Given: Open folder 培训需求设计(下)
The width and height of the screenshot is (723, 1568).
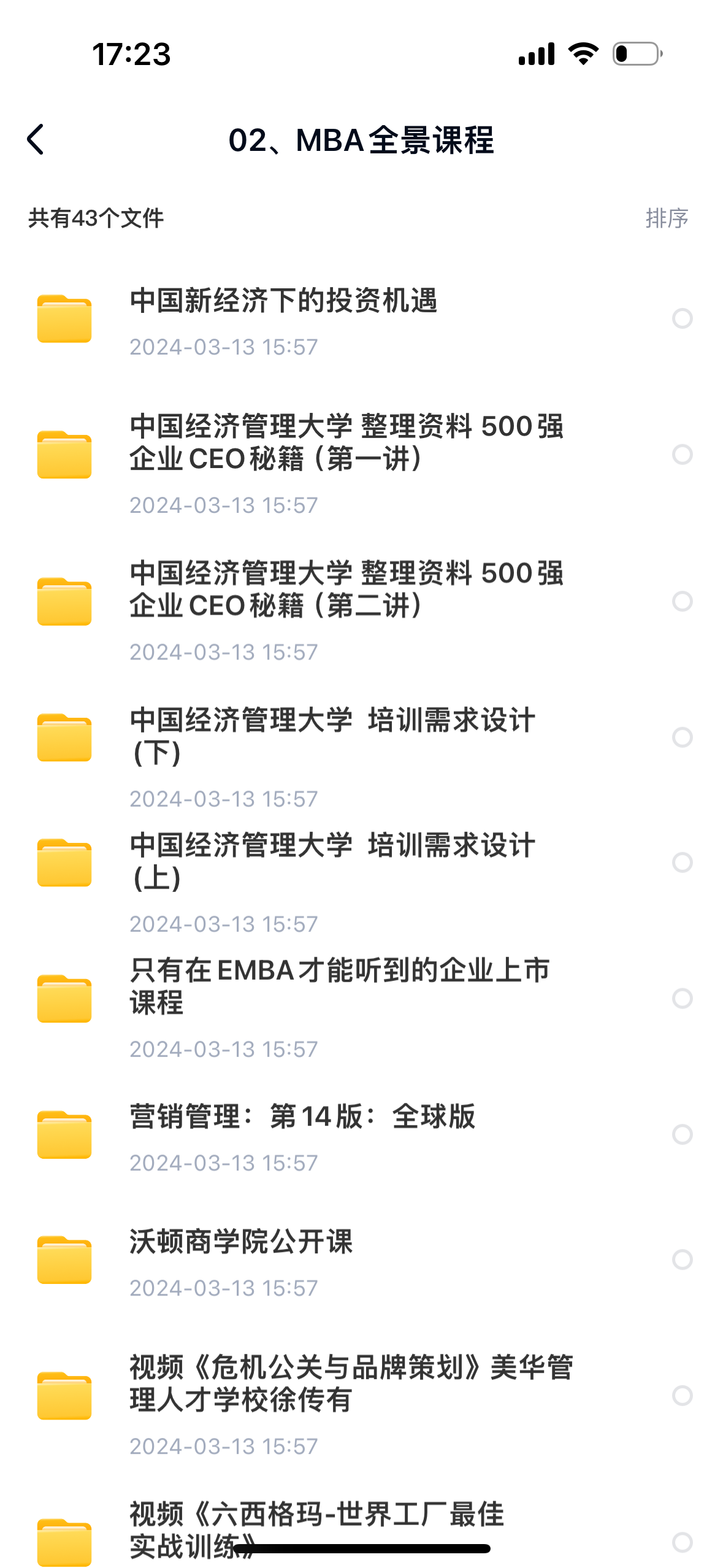Looking at the screenshot, I should point(332,736).
